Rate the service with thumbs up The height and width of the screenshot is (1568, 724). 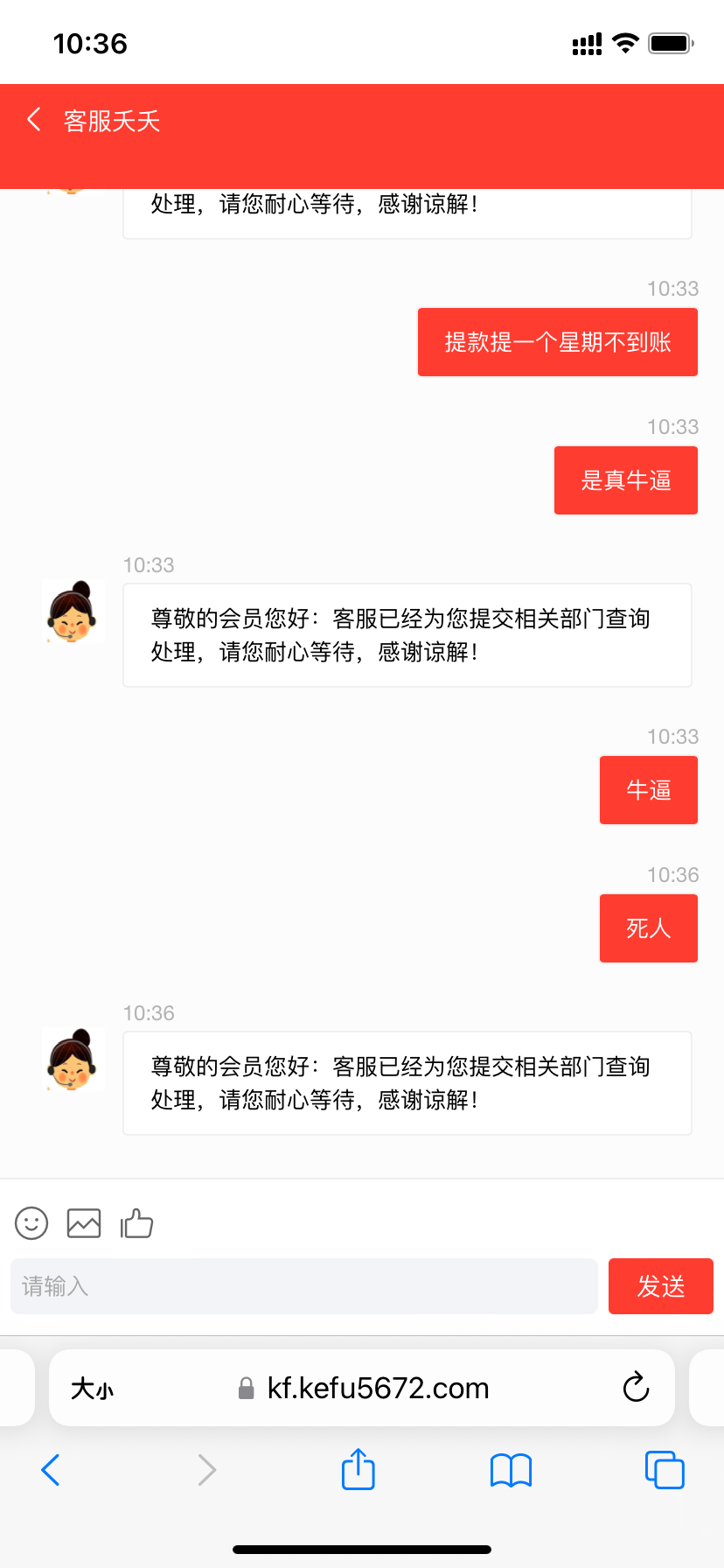click(x=136, y=1223)
